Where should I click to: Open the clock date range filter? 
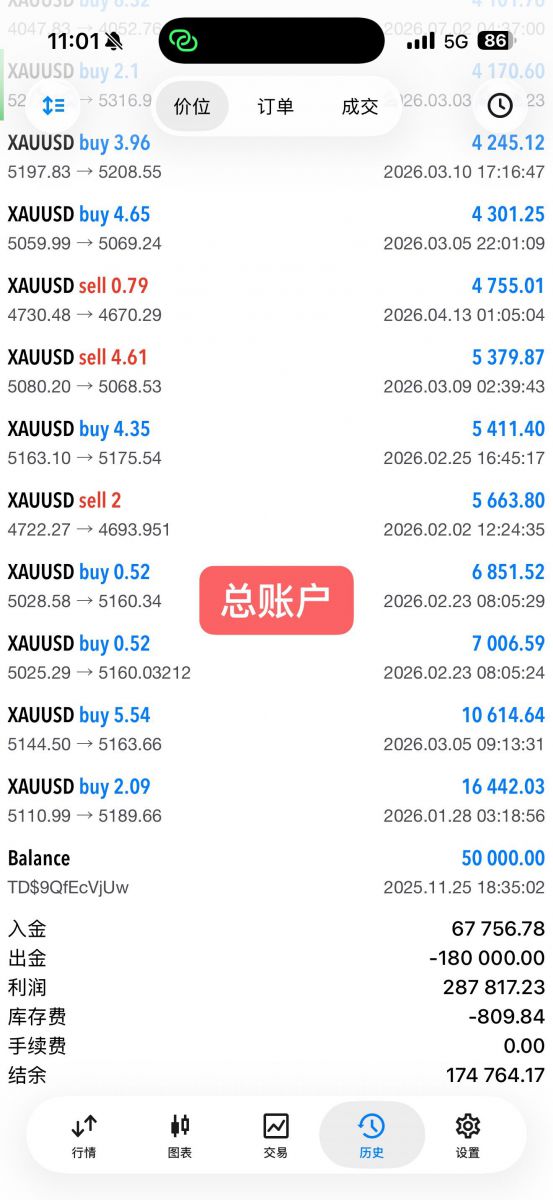(x=500, y=105)
